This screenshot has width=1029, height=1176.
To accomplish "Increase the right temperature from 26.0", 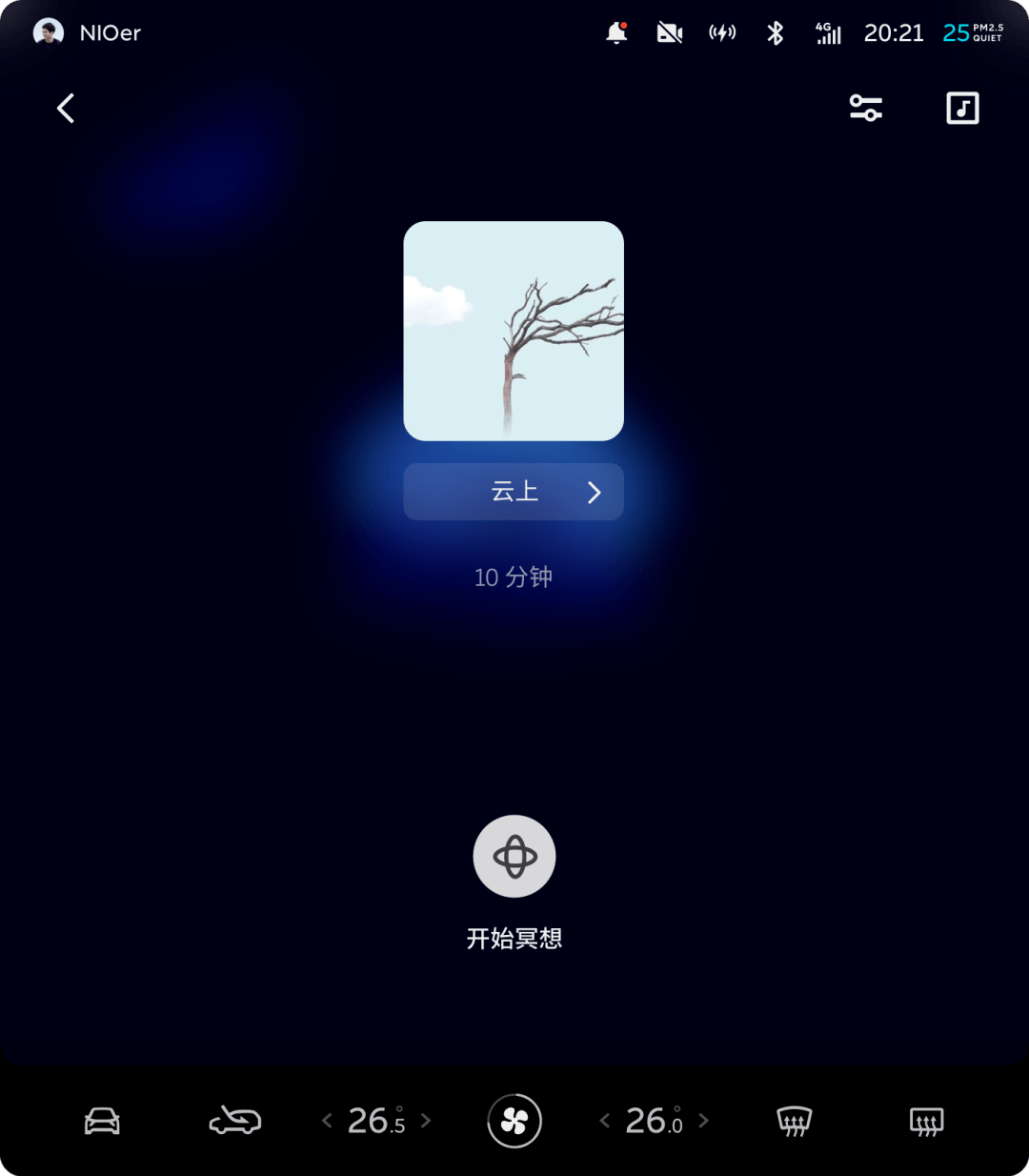I will pyautogui.click(x=704, y=1121).
